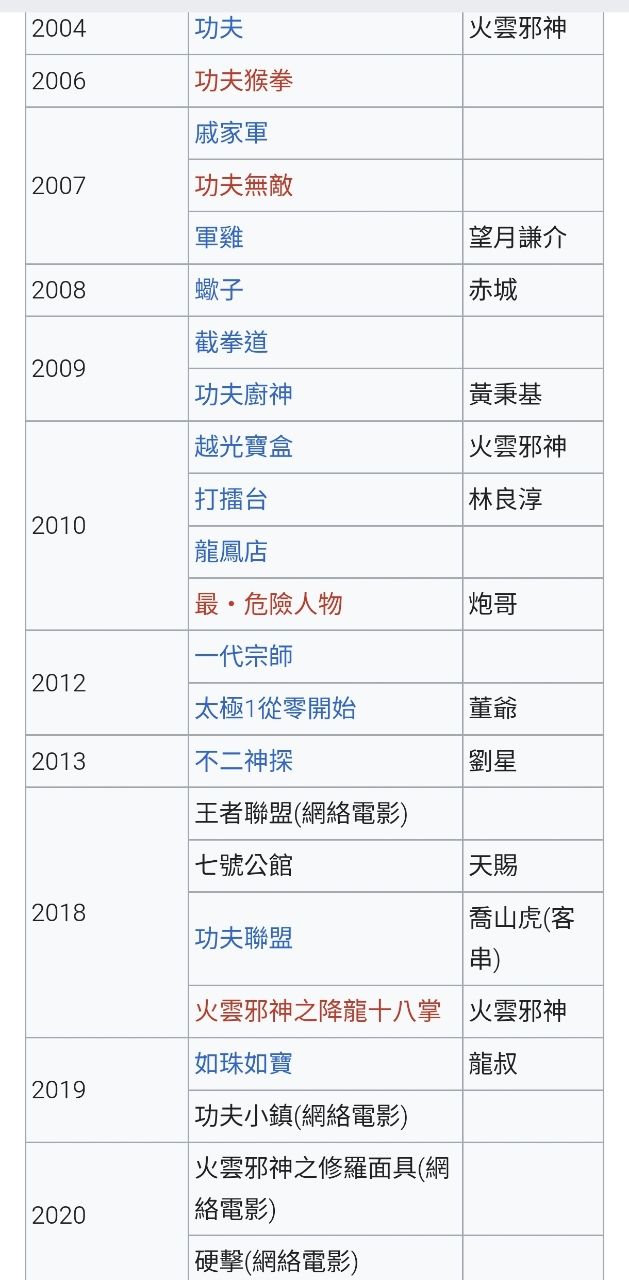The image size is (629, 1280).
Task: Open the 軍雞 film page
Action: [219, 237]
